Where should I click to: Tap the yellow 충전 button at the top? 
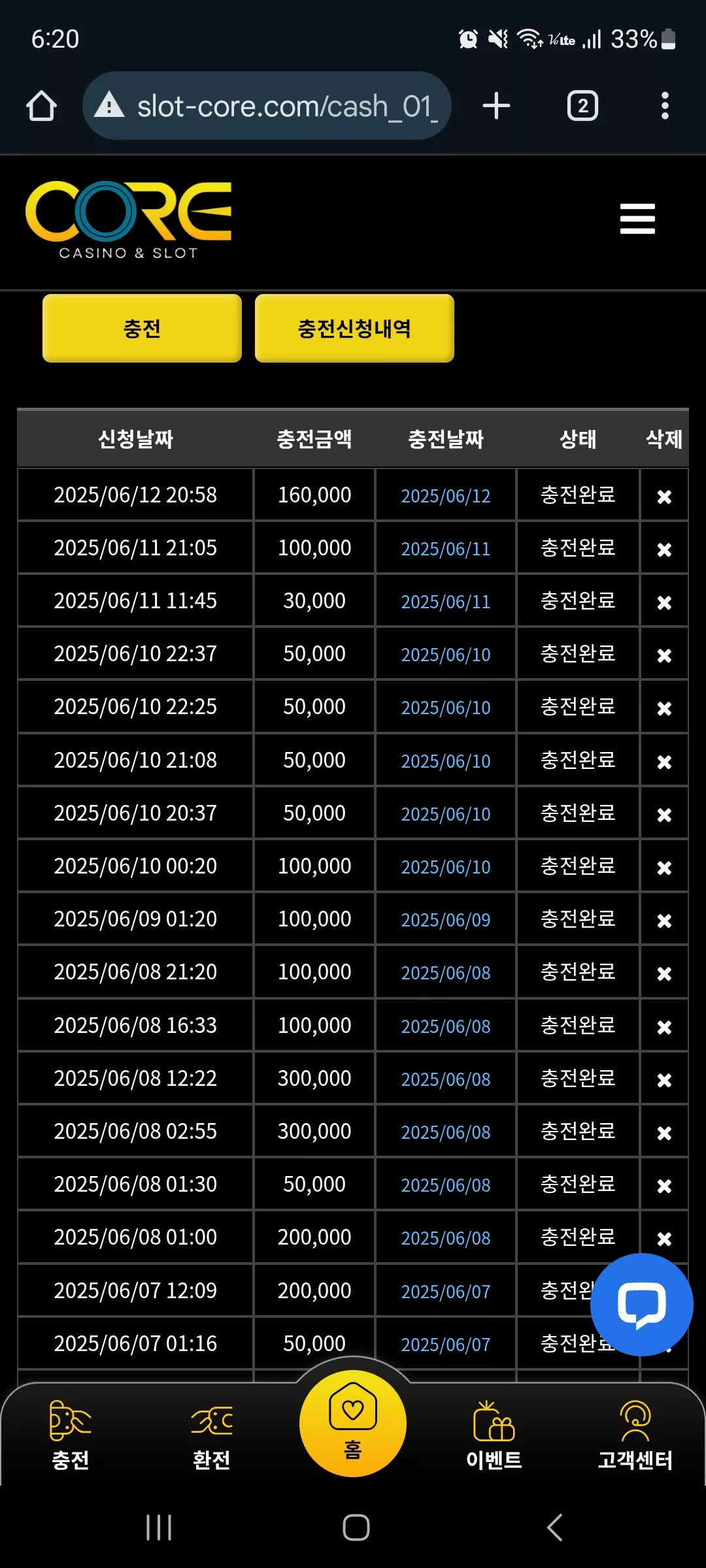tap(142, 328)
